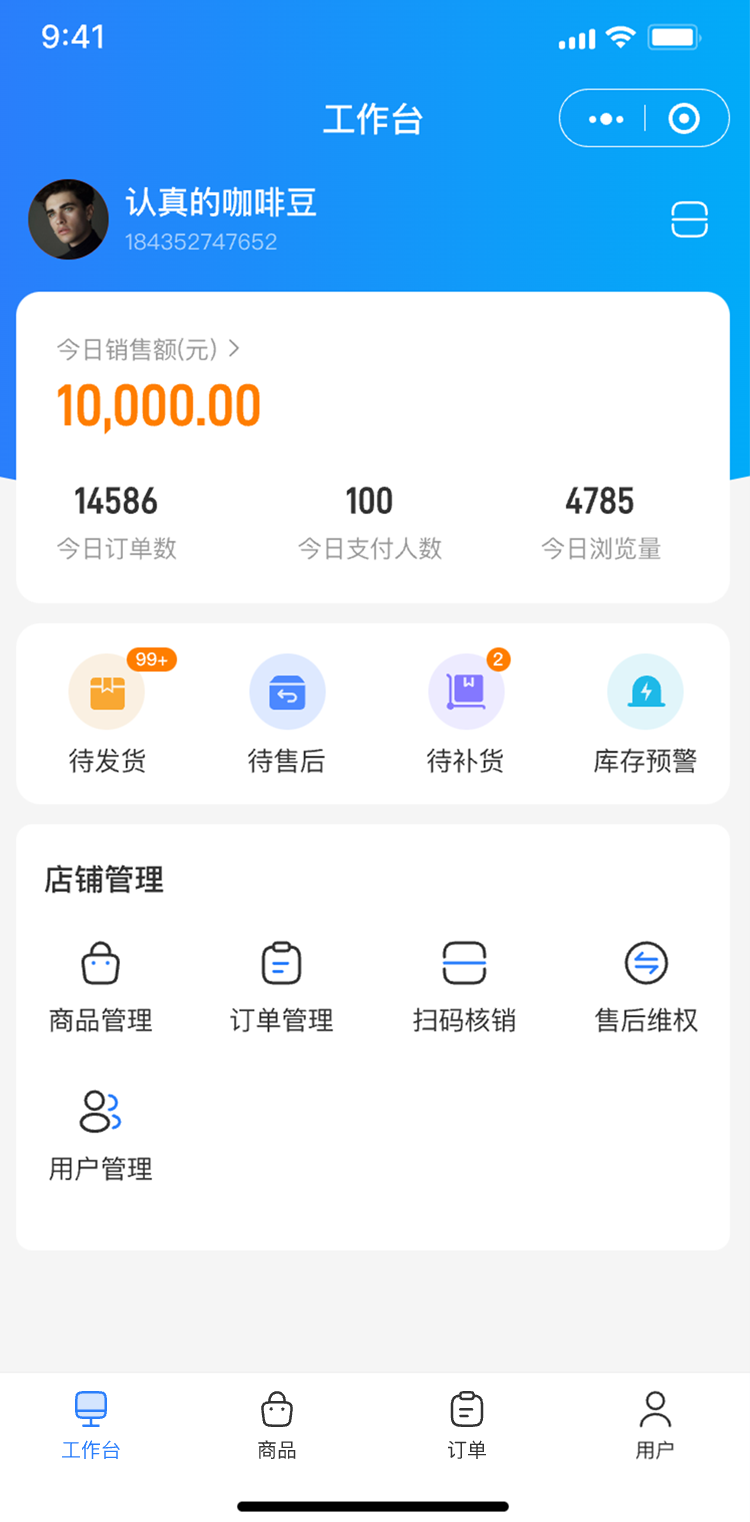Open the 待补货 restock icon
750x1522 pixels.
pos(466,691)
